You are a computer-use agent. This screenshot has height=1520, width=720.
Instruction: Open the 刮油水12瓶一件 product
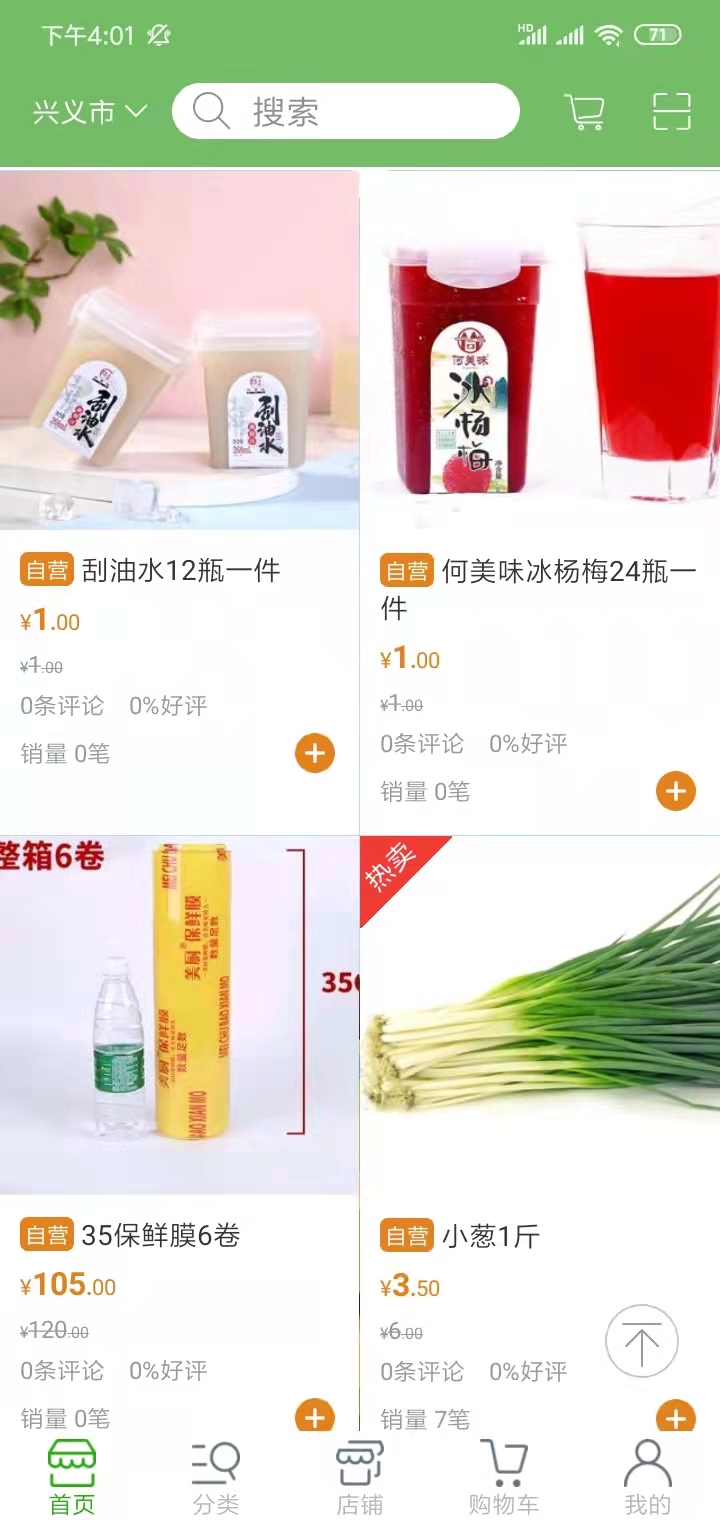pyautogui.click(x=180, y=350)
